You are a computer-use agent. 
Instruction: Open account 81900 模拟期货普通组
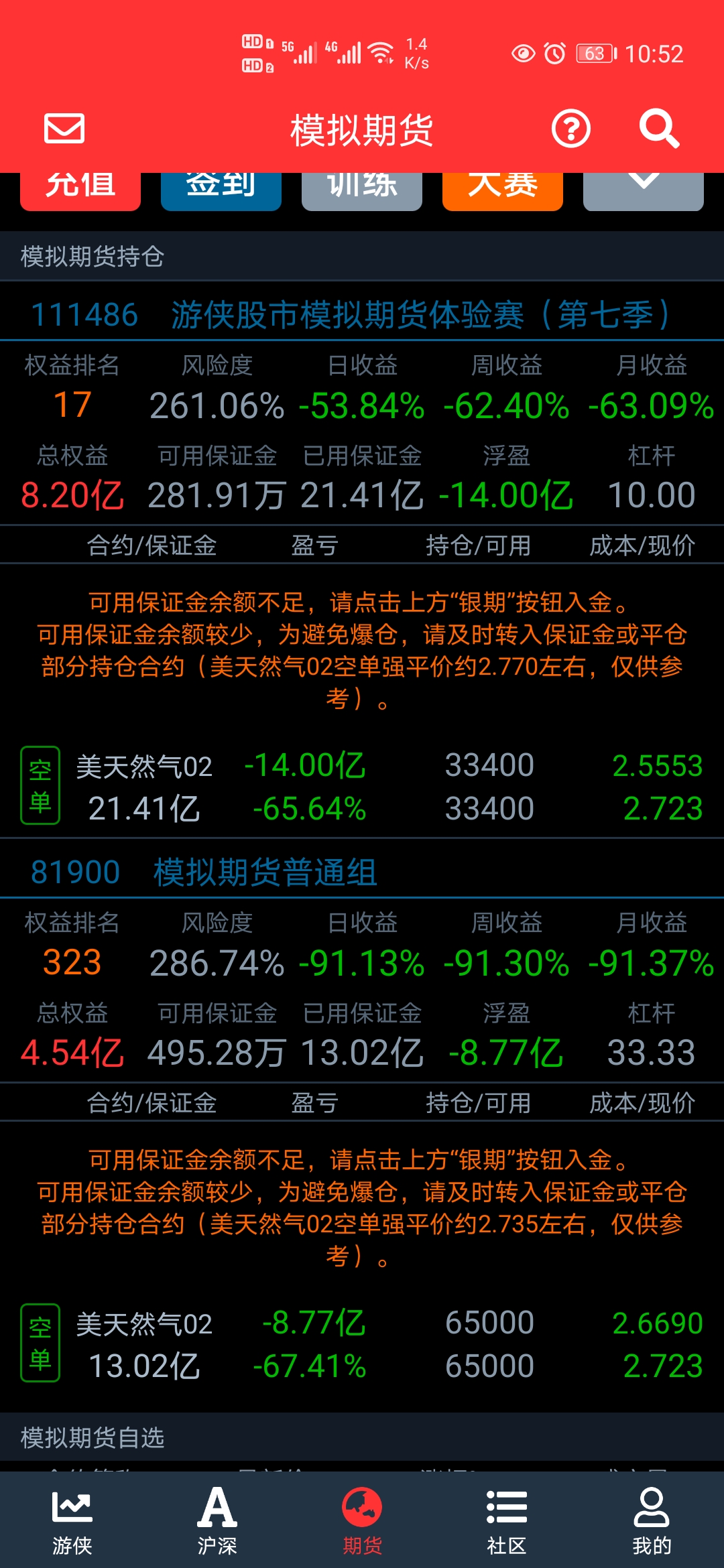204,872
